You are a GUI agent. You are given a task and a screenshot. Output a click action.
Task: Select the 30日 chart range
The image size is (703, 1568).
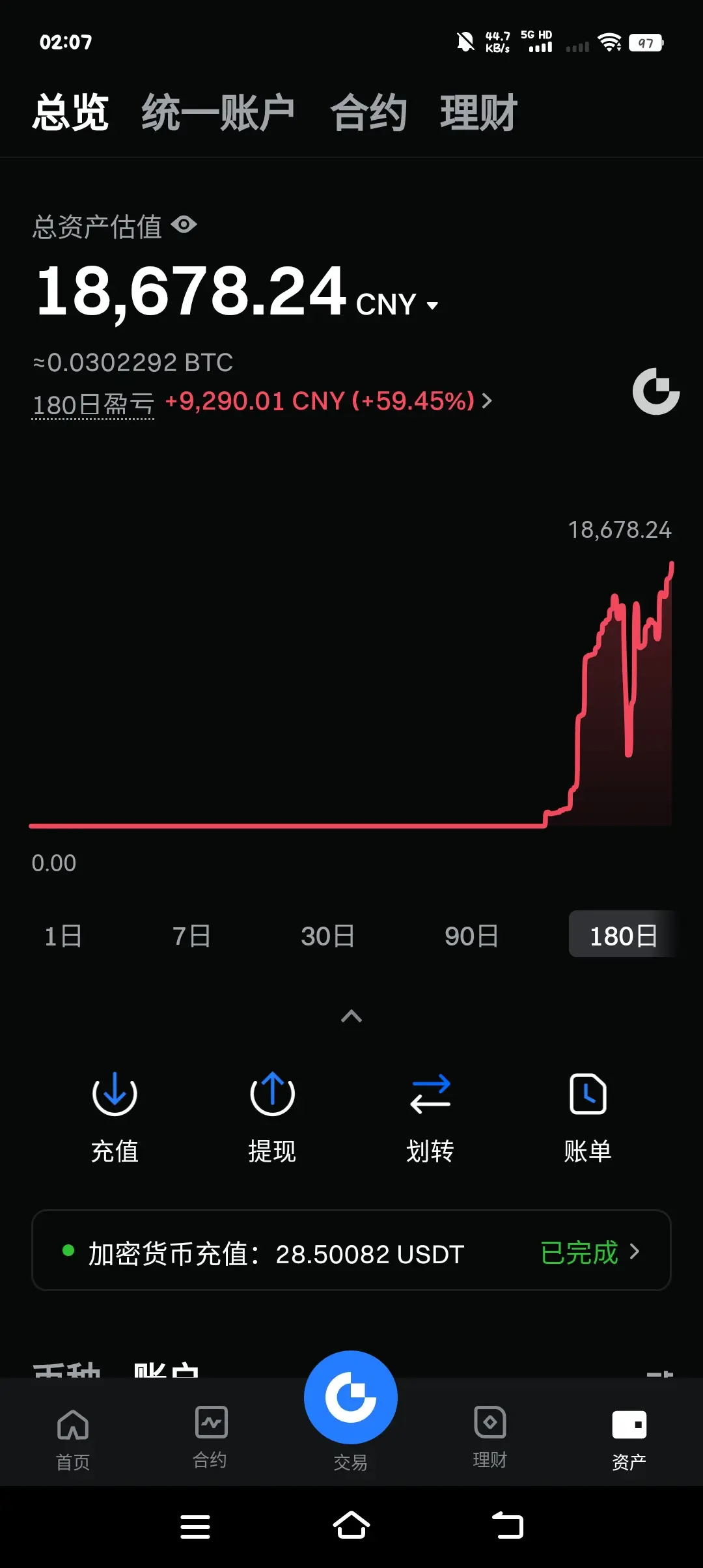pos(327,936)
